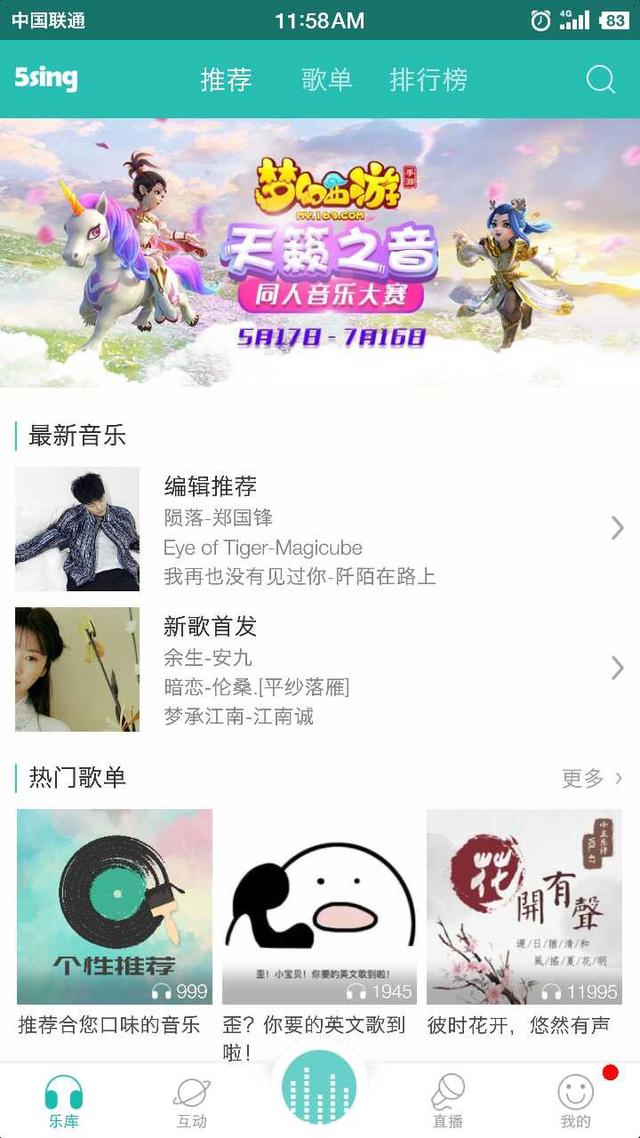Open the 歪?你要的英文歌到啦 playlist
This screenshot has width=640, height=1138.
tap(319, 906)
